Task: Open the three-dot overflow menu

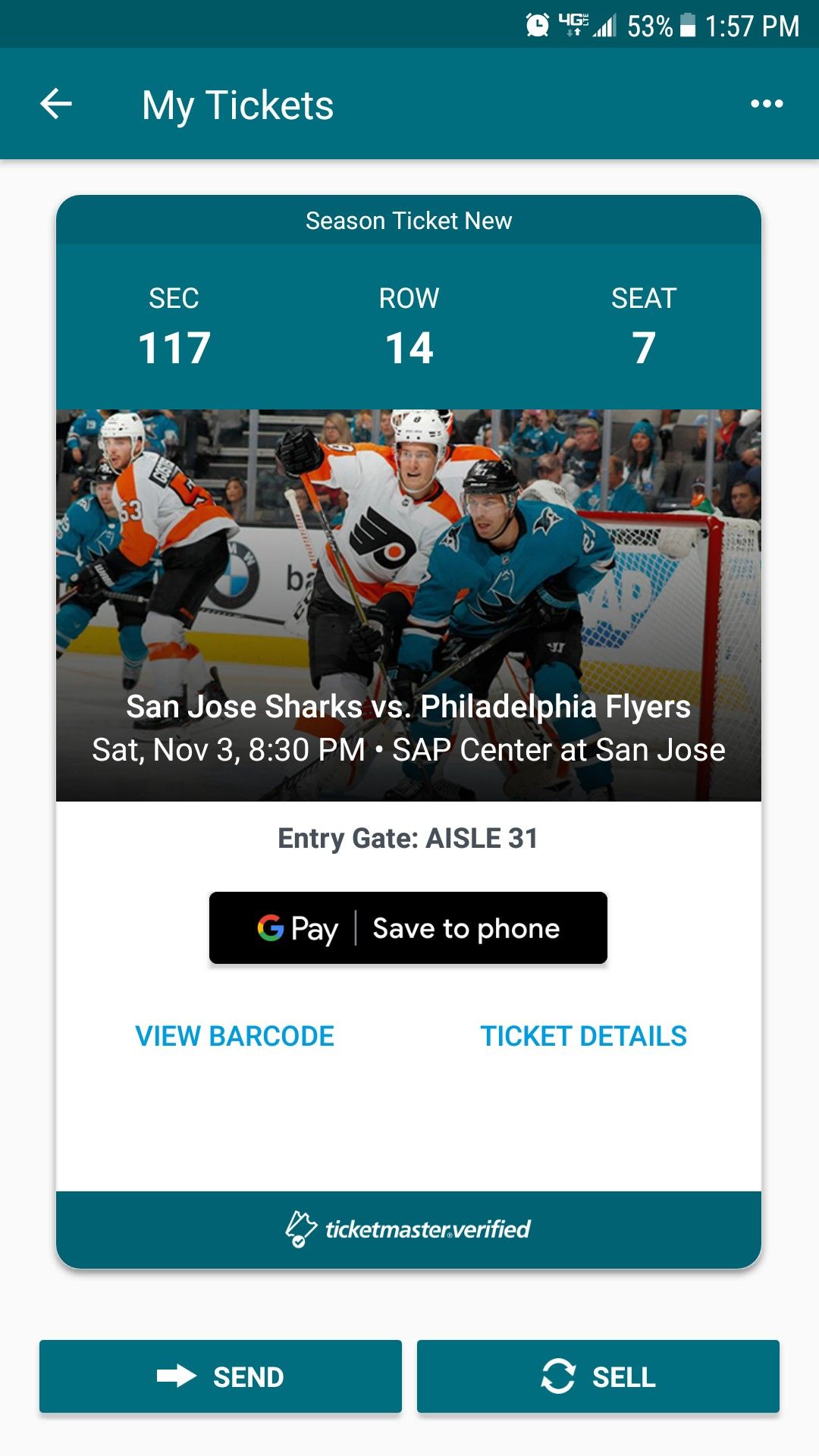Action: (767, 104)
